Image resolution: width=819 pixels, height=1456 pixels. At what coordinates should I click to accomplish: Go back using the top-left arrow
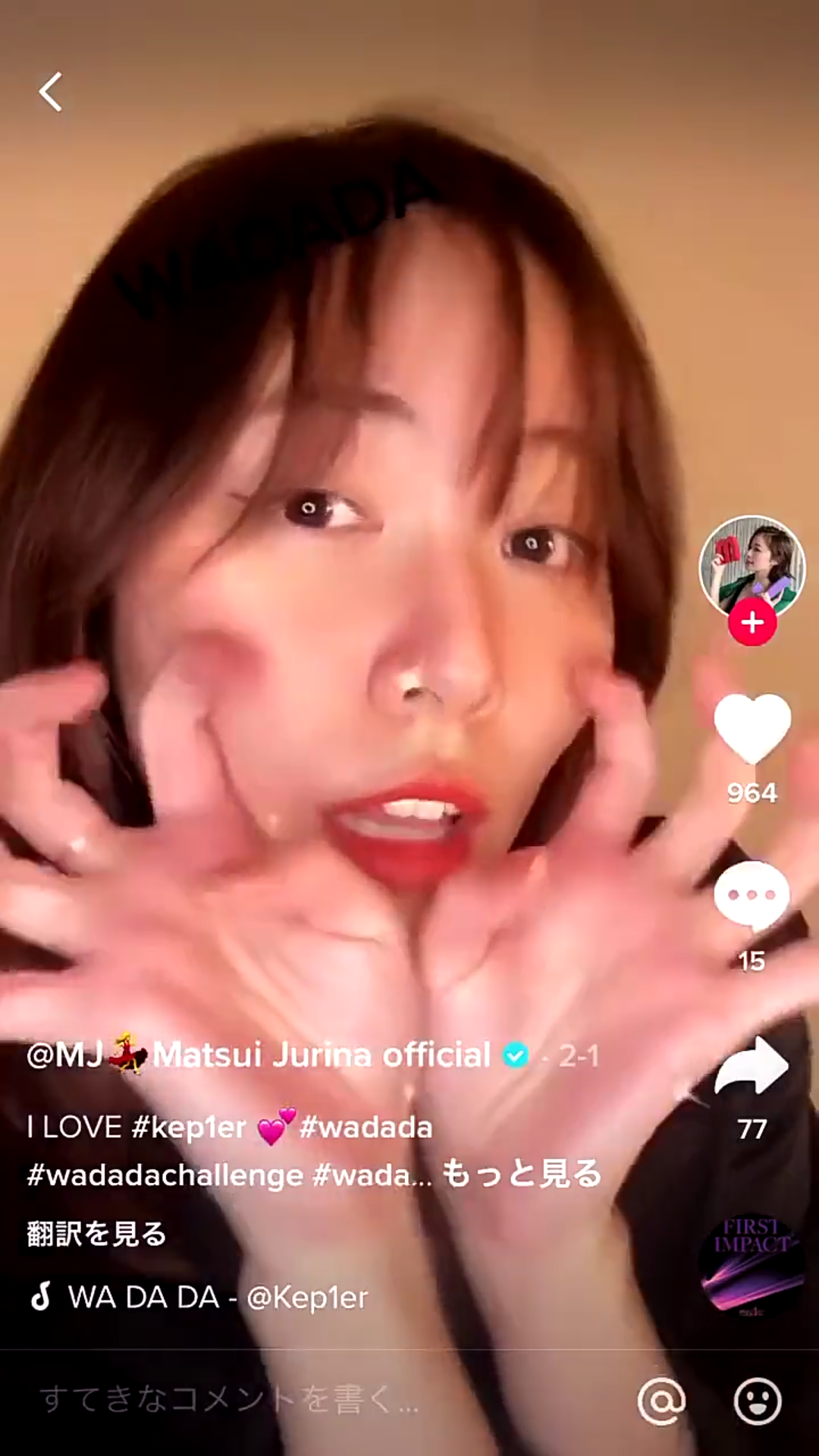click(x=51, y=92)
